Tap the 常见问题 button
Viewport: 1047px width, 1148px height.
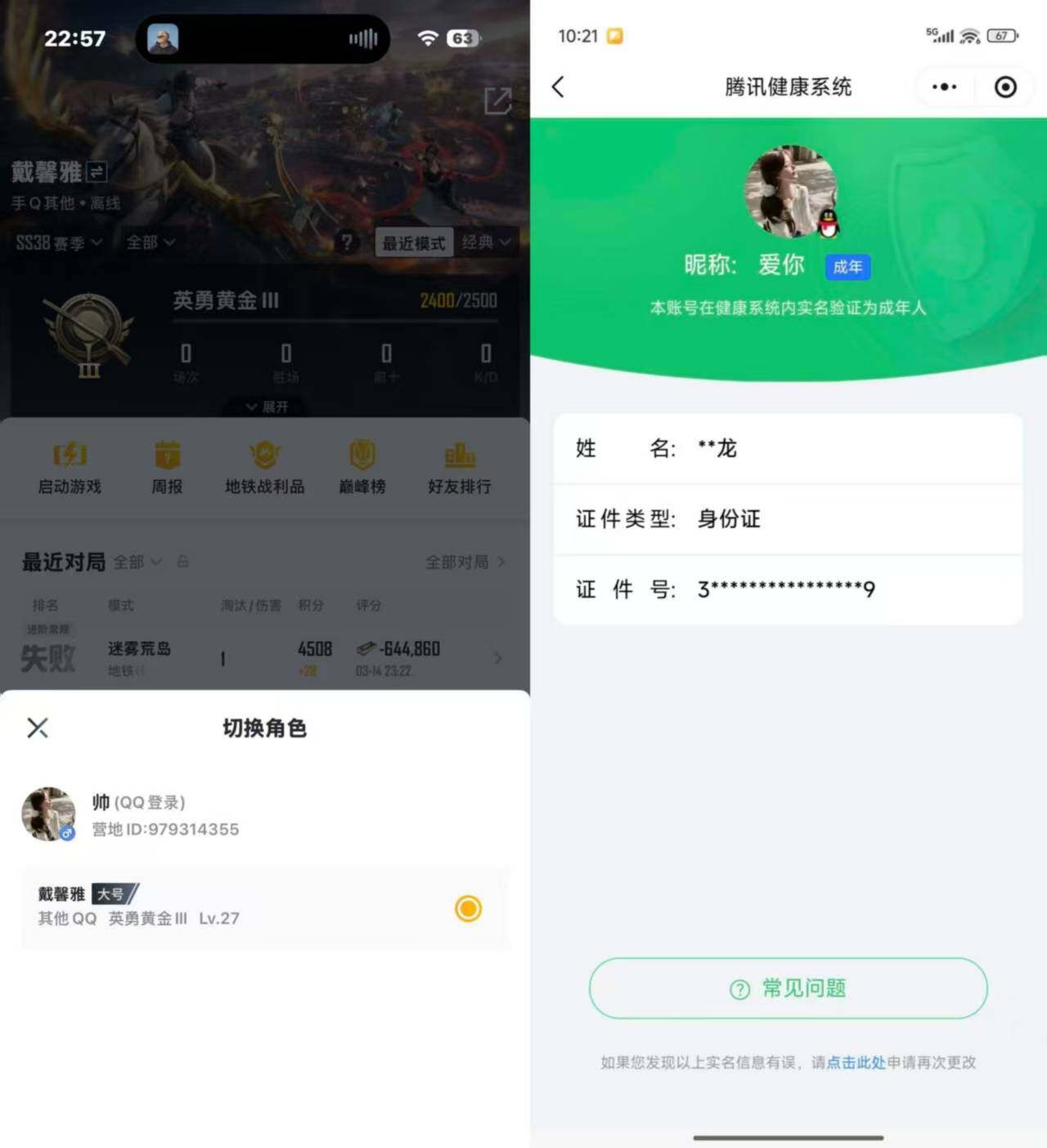(788, 989)
